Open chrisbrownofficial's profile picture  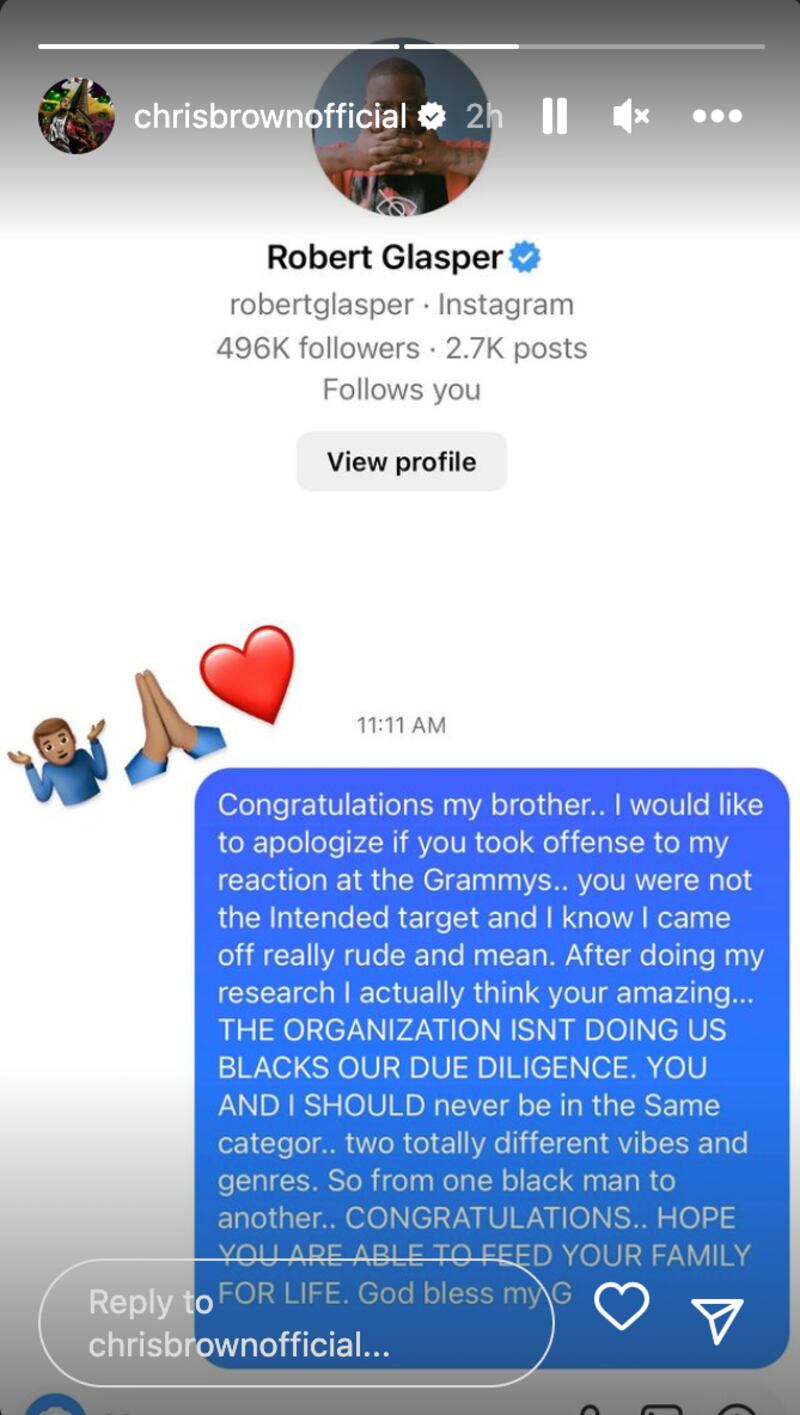(x=76, y=116)
